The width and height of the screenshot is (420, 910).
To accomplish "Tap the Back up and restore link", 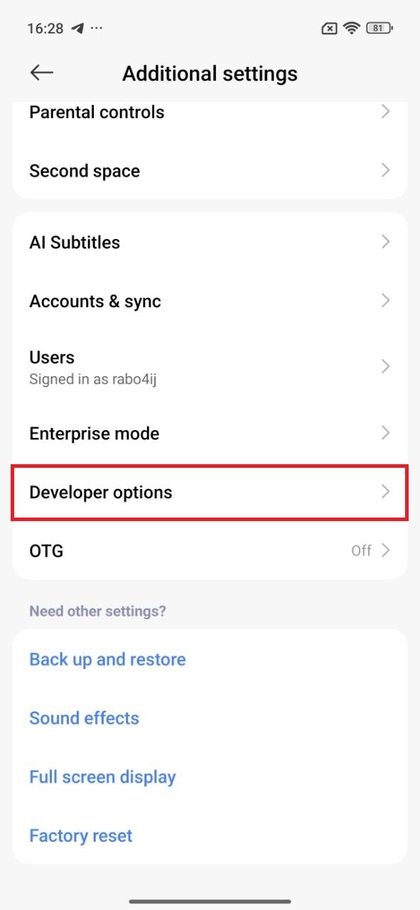I will (107, 659).
